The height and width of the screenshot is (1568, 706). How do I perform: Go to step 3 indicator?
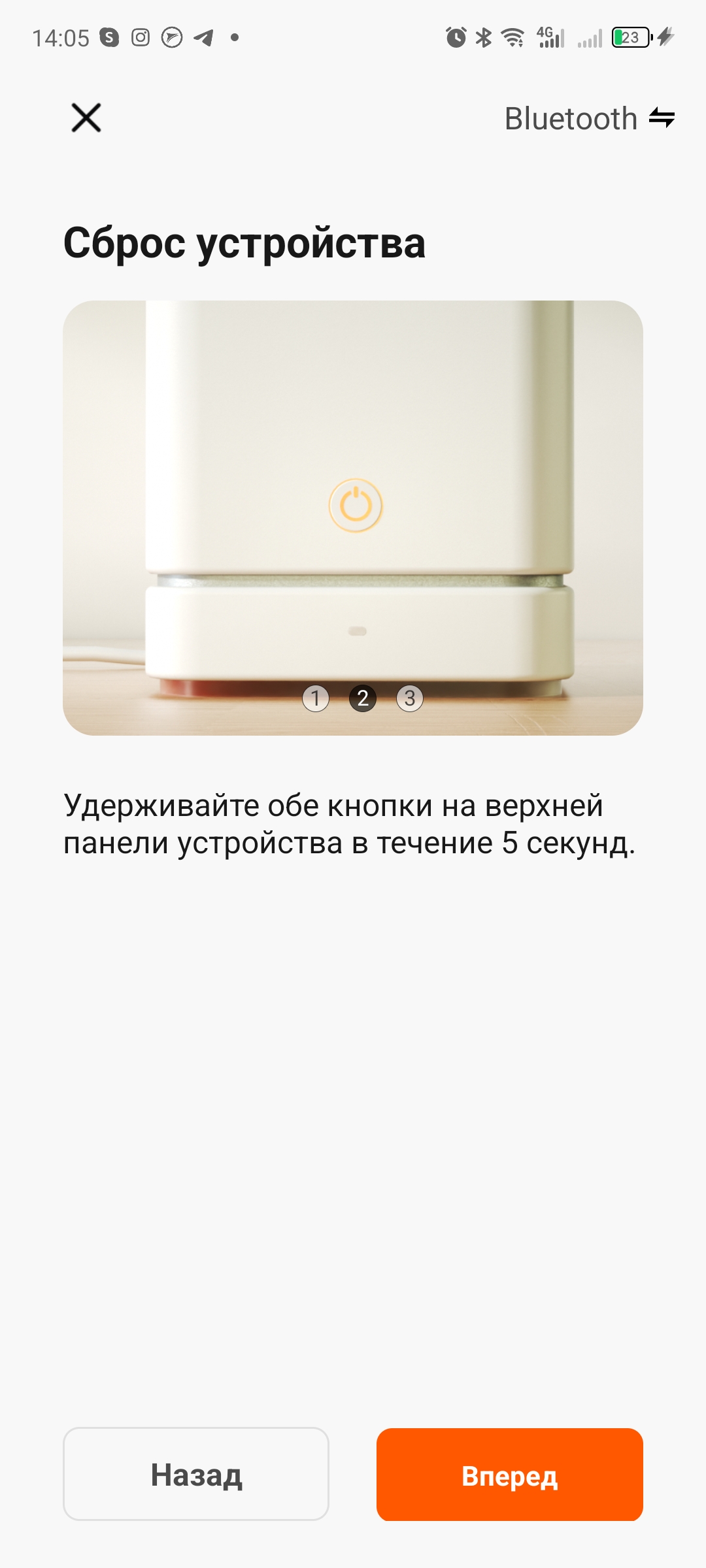[410, 698]
